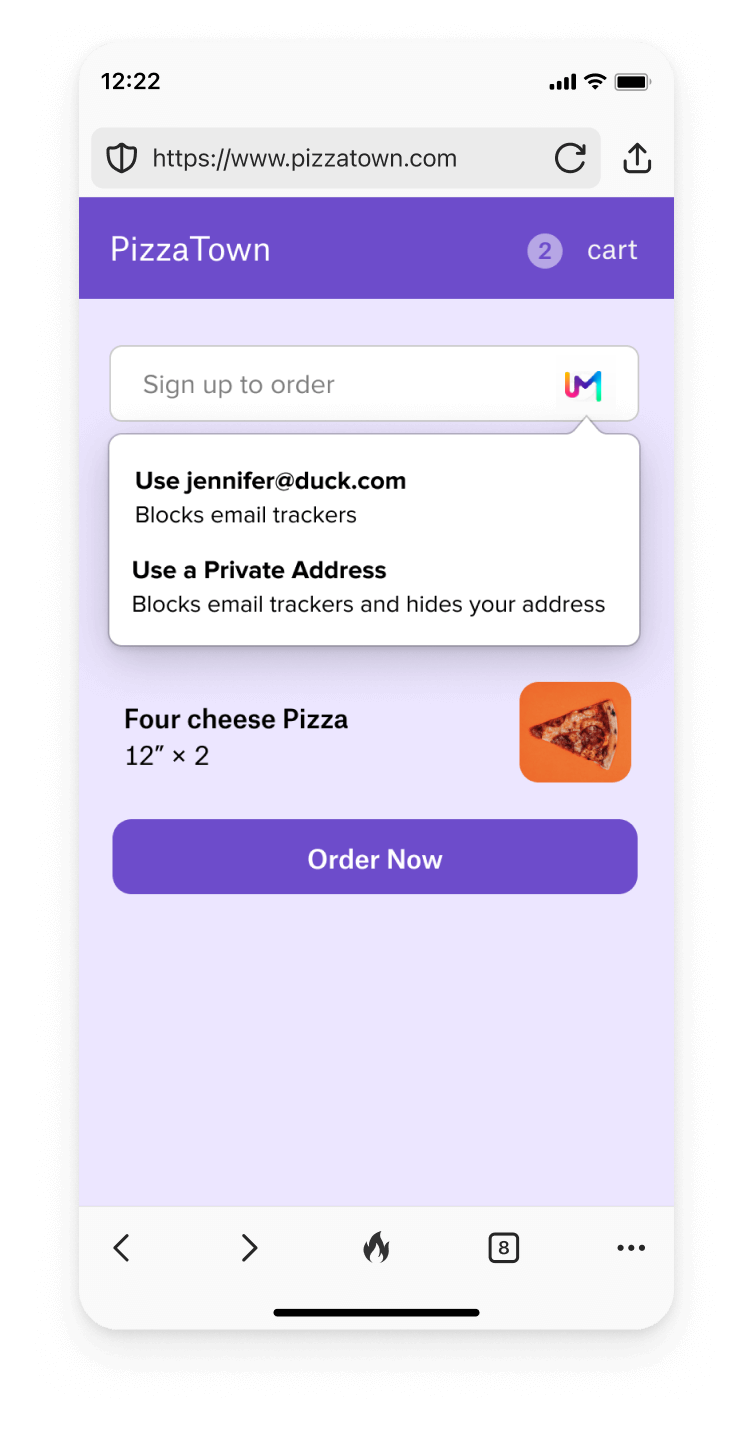
Task: Navigate forward with the forward arrow
Action: [x=249, y=1247]
